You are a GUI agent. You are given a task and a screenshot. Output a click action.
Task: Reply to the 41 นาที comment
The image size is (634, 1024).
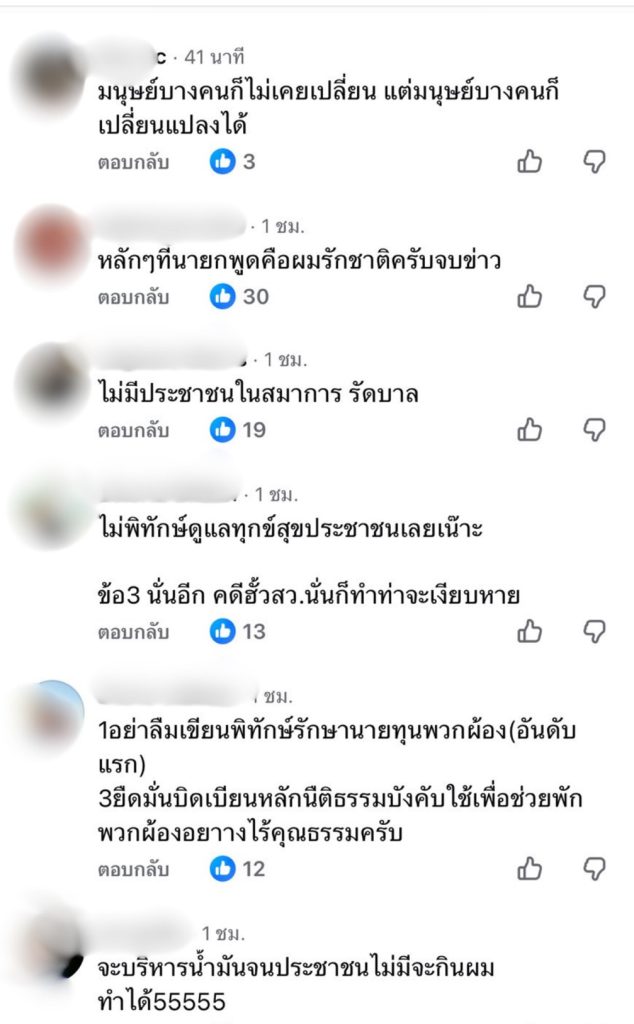click(x=133, y=162)
